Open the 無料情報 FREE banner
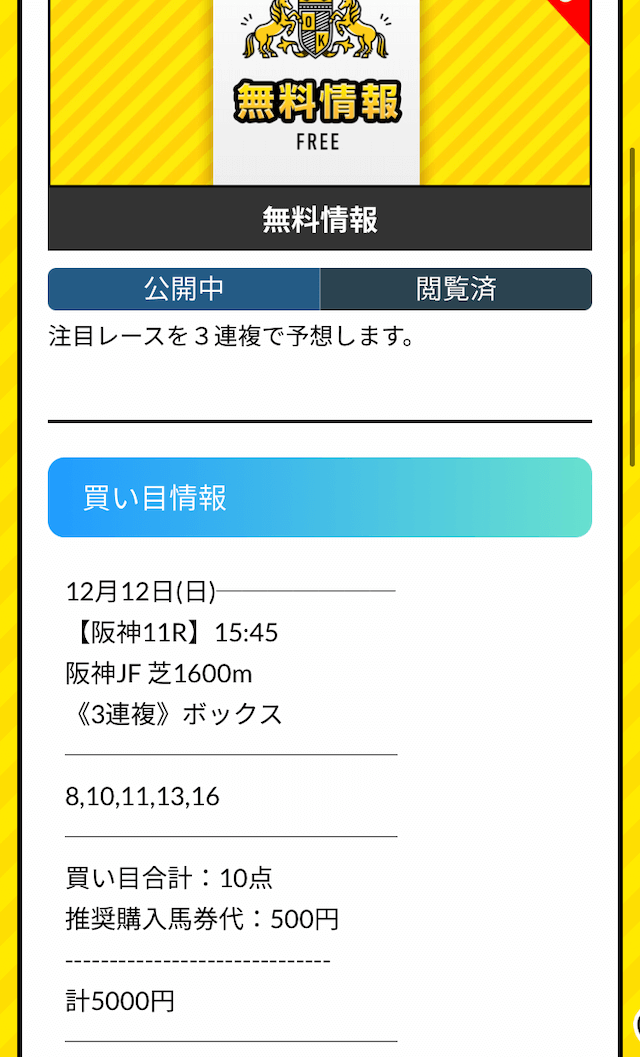The image size is (640, 1057). (x=320, y=92)
